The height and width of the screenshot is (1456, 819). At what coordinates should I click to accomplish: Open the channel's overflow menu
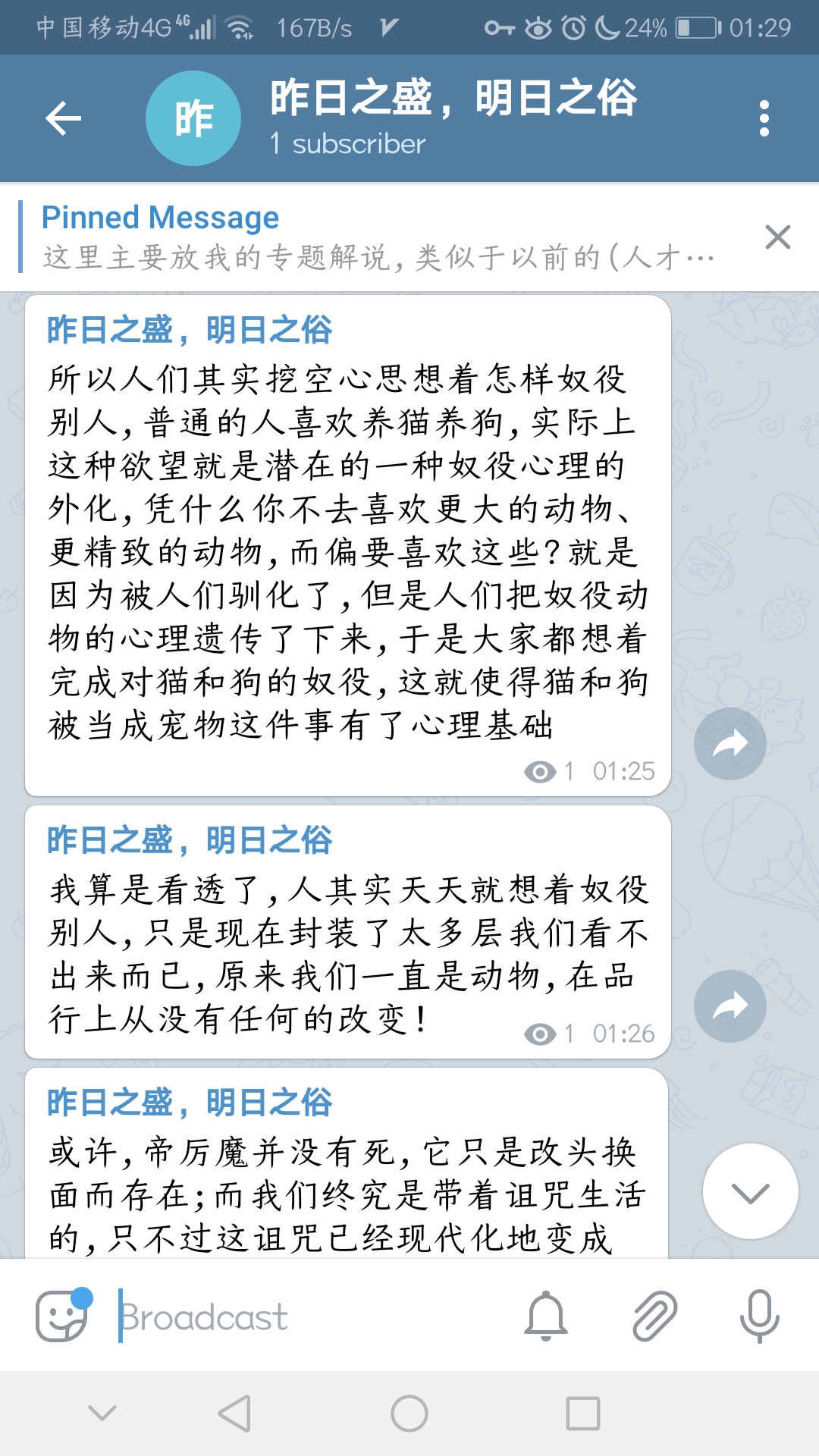coord(764,118)
